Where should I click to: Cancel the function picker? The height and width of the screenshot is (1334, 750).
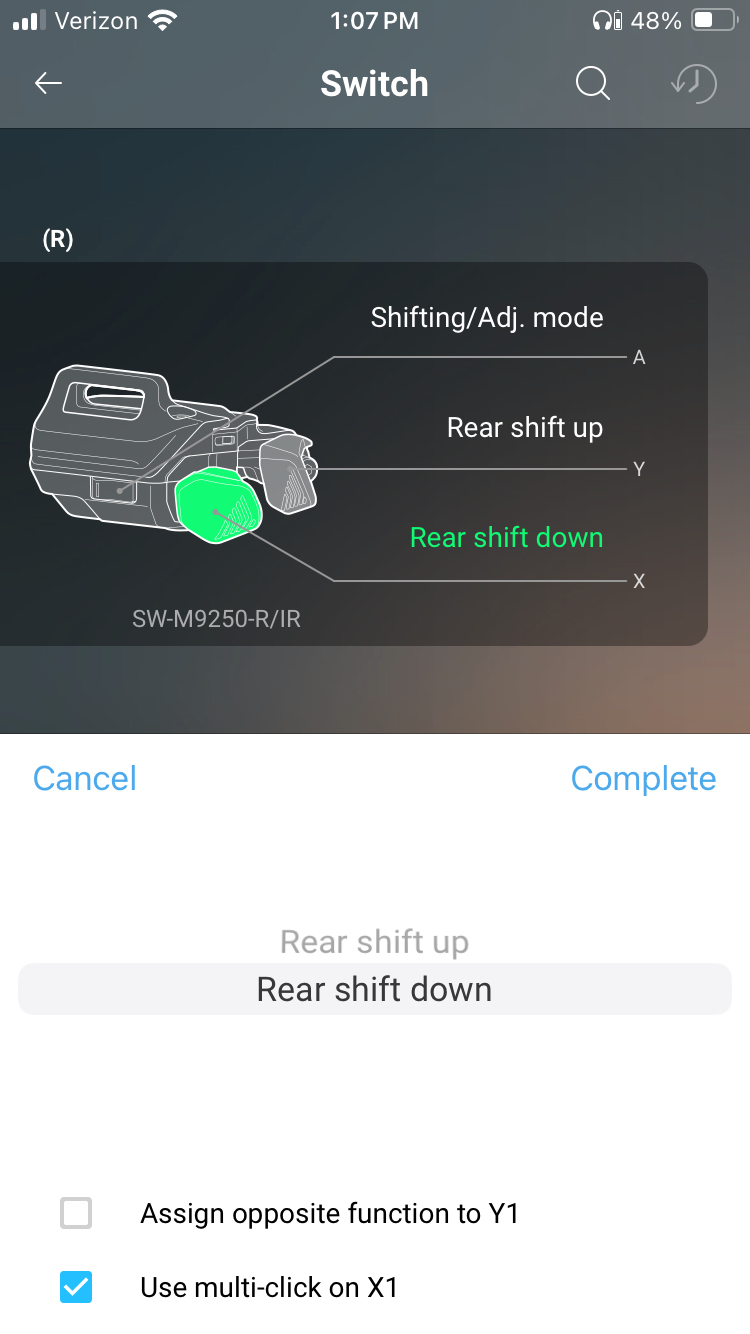tap(84, 778)
